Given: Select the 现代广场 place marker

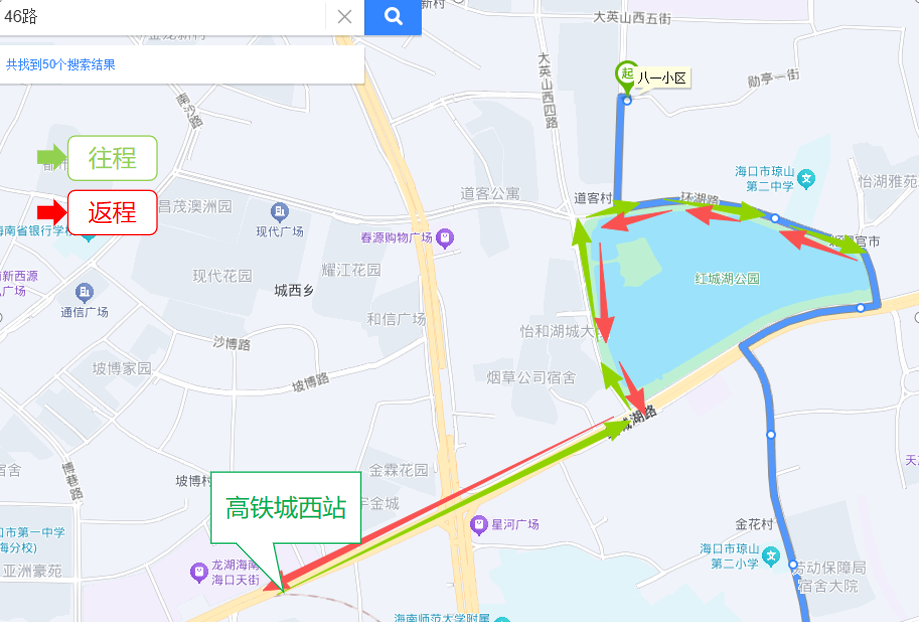Looking at the screenshot, I should 279,211.
